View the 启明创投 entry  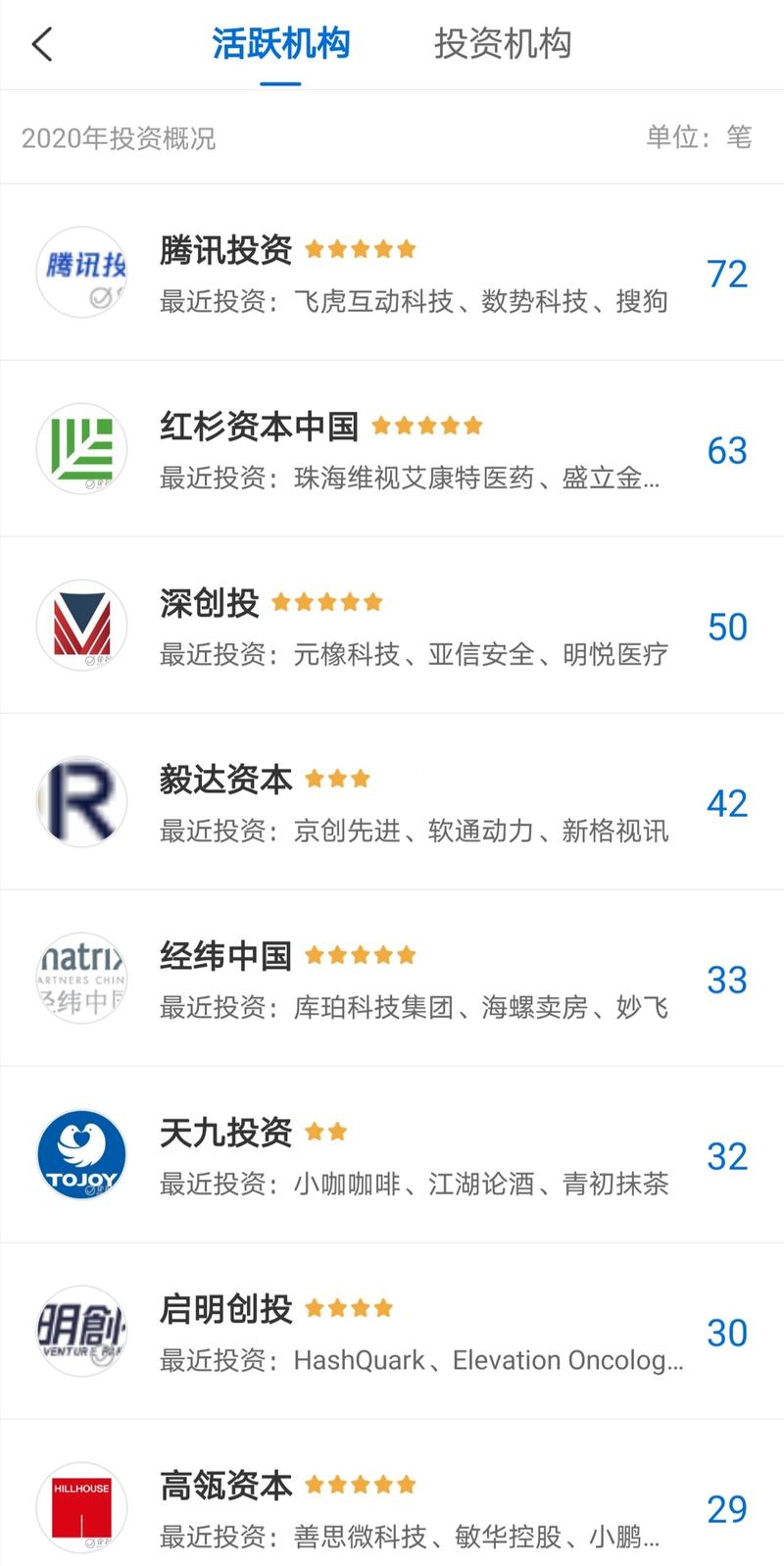392,1332
